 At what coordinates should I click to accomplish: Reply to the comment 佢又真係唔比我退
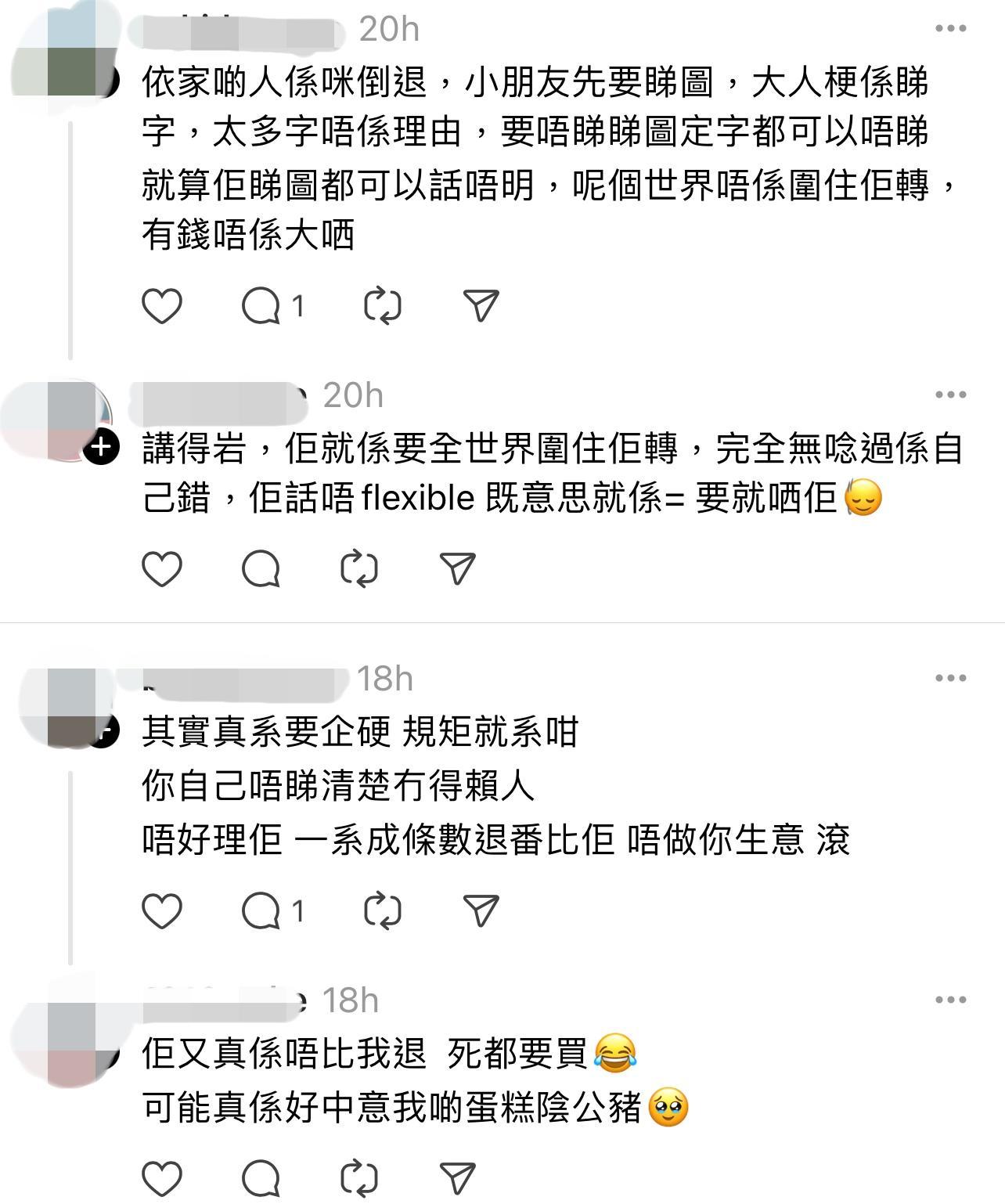[x=261, y=1178]
